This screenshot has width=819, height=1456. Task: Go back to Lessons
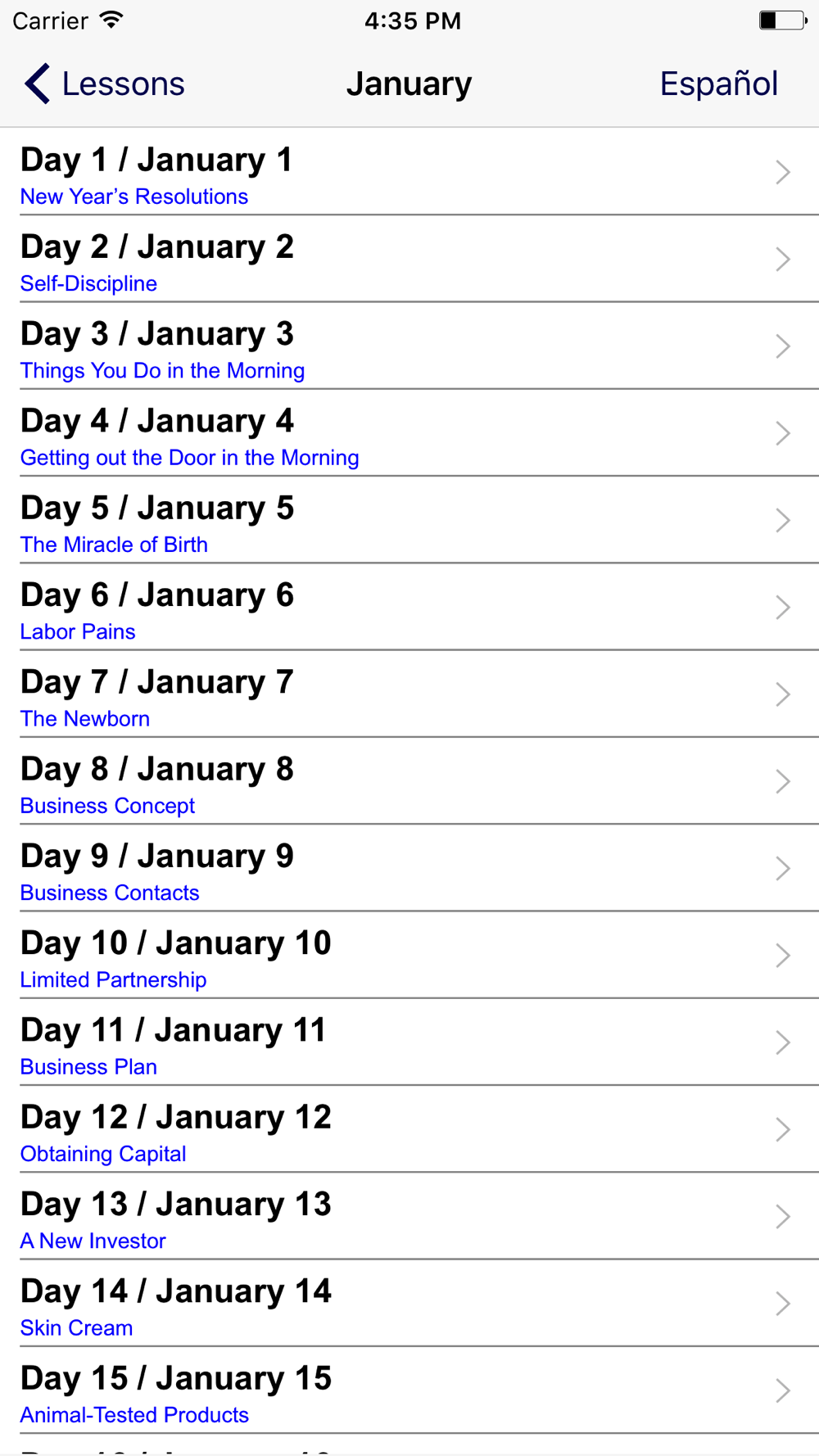[x=104, y=84]
